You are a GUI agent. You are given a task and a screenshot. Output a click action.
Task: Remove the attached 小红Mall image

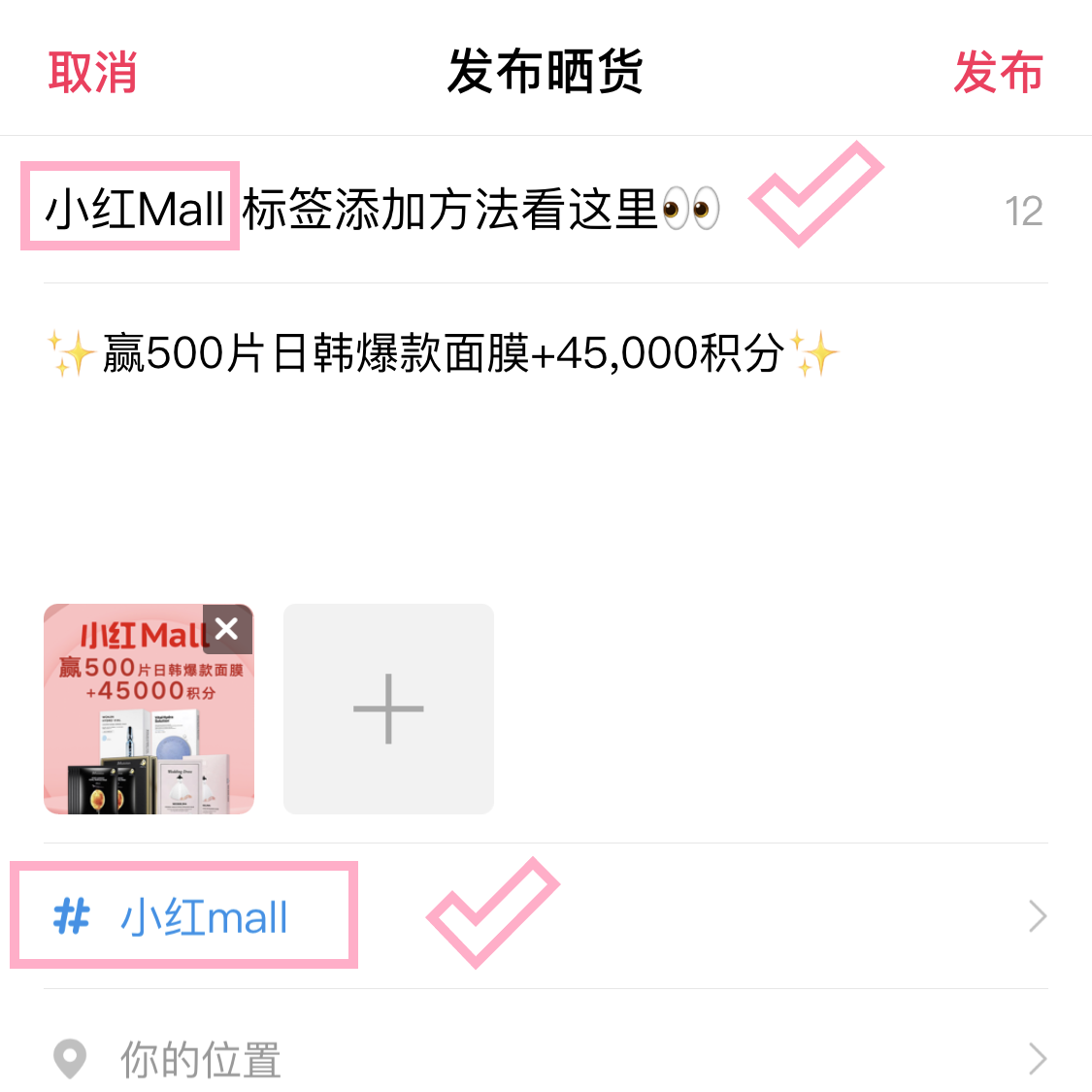click(x=227, y=629)
